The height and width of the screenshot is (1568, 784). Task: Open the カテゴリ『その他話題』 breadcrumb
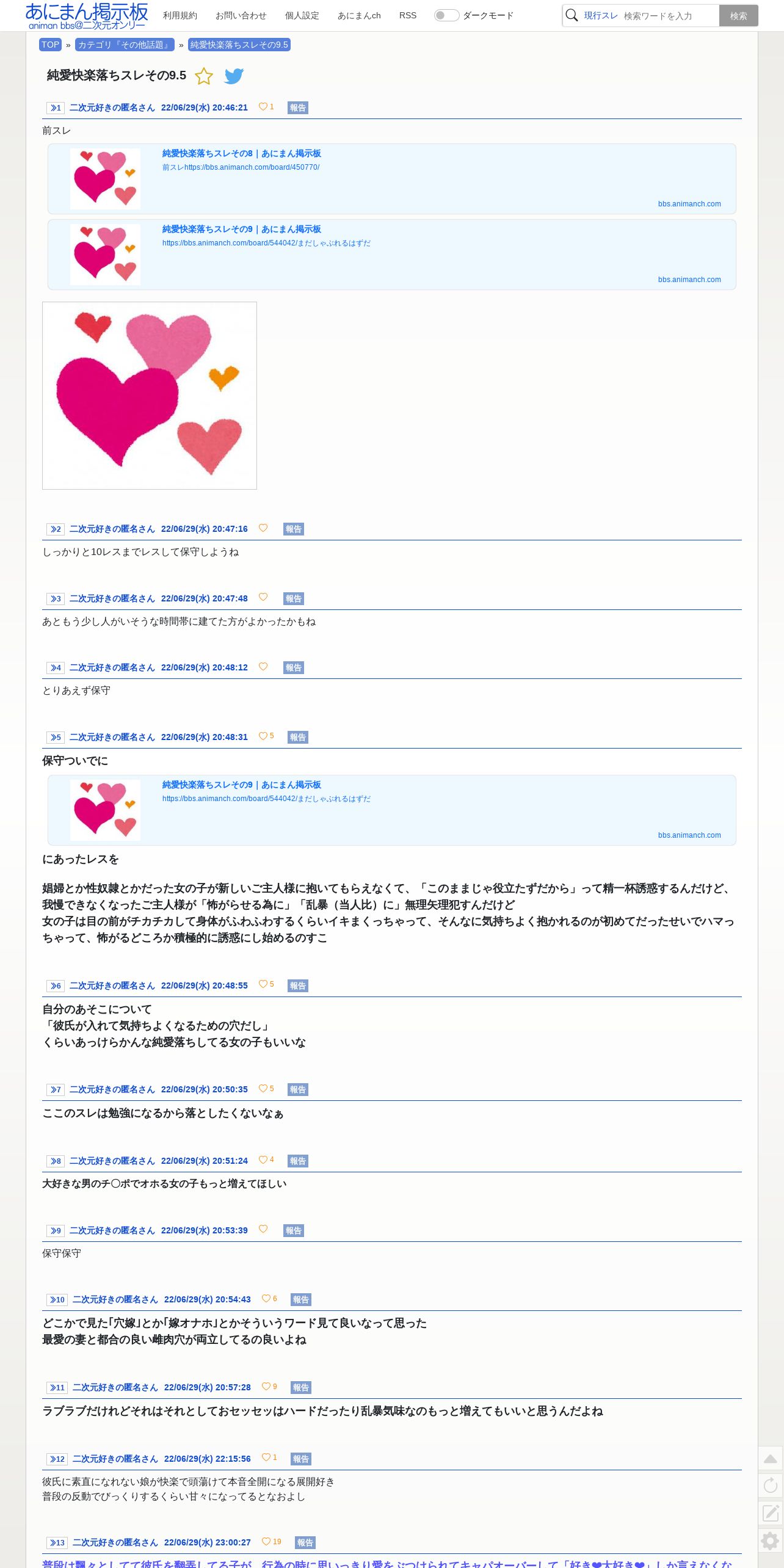point(125,45)
